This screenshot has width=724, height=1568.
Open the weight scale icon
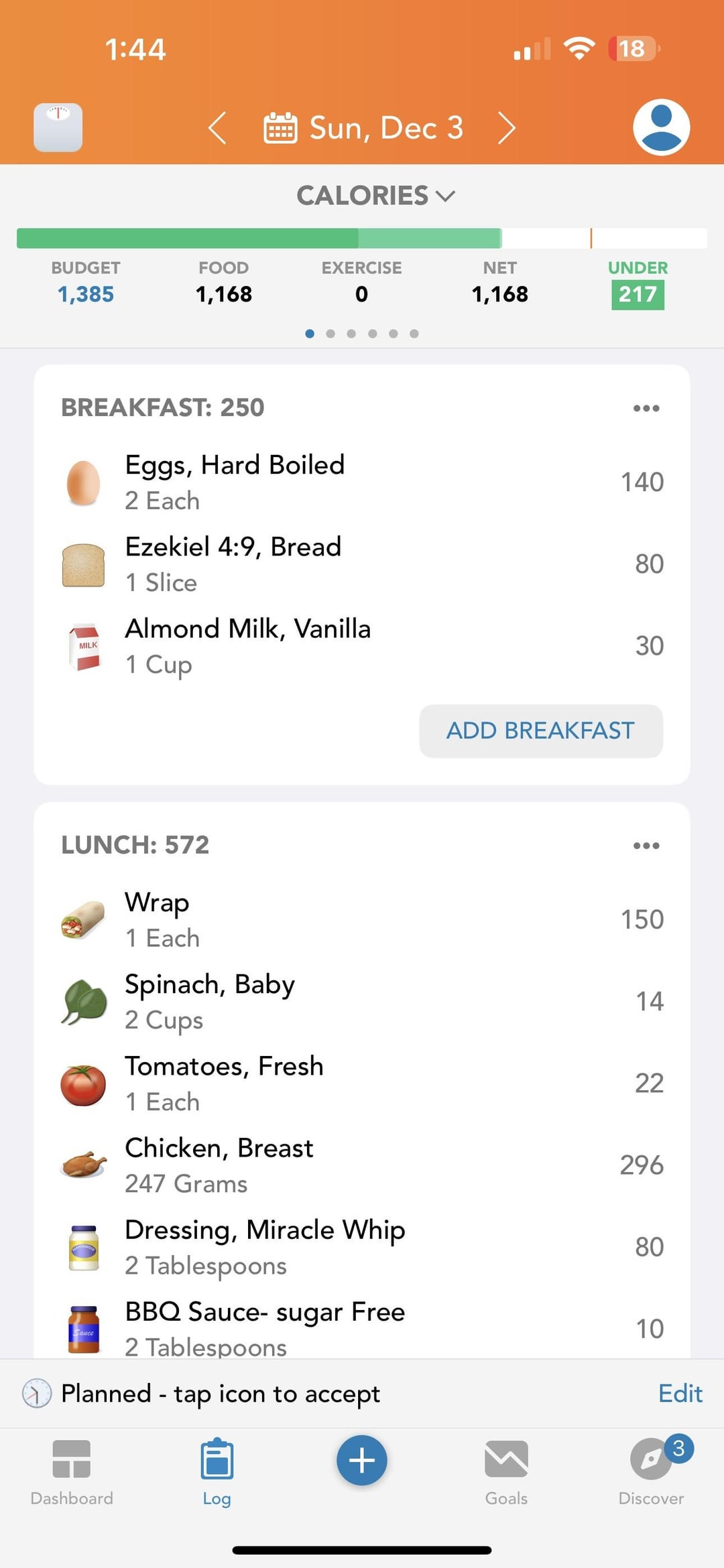[58, 127]
